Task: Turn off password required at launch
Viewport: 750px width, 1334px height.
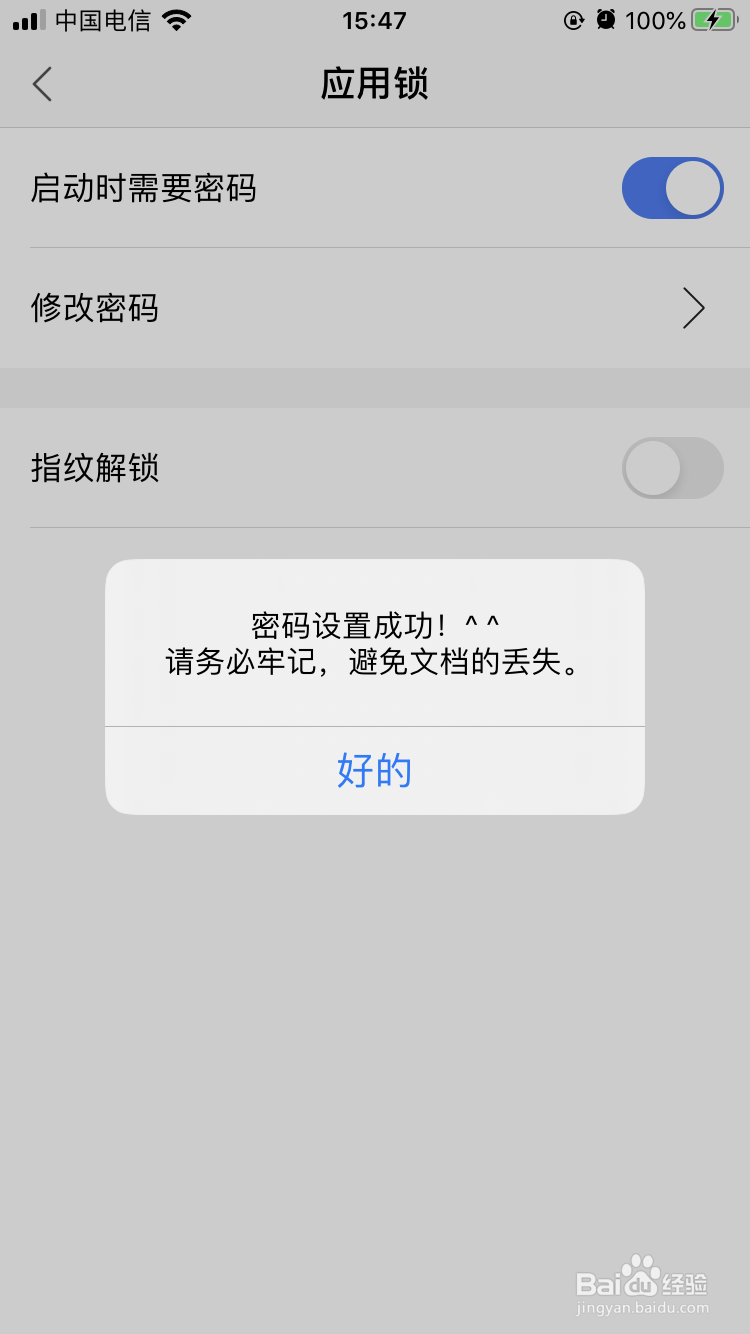Action: click(x=672, y=188)
